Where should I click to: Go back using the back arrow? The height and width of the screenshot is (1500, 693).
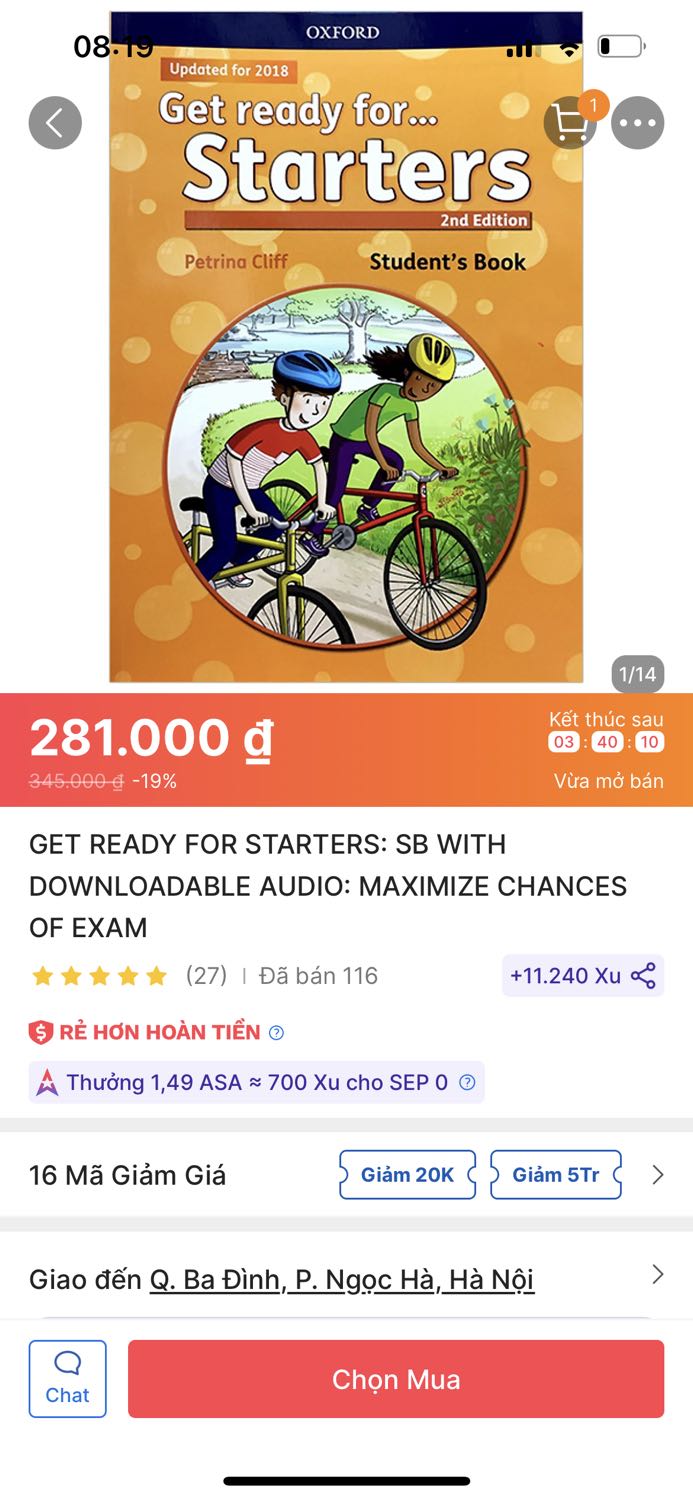click(55, 123)
